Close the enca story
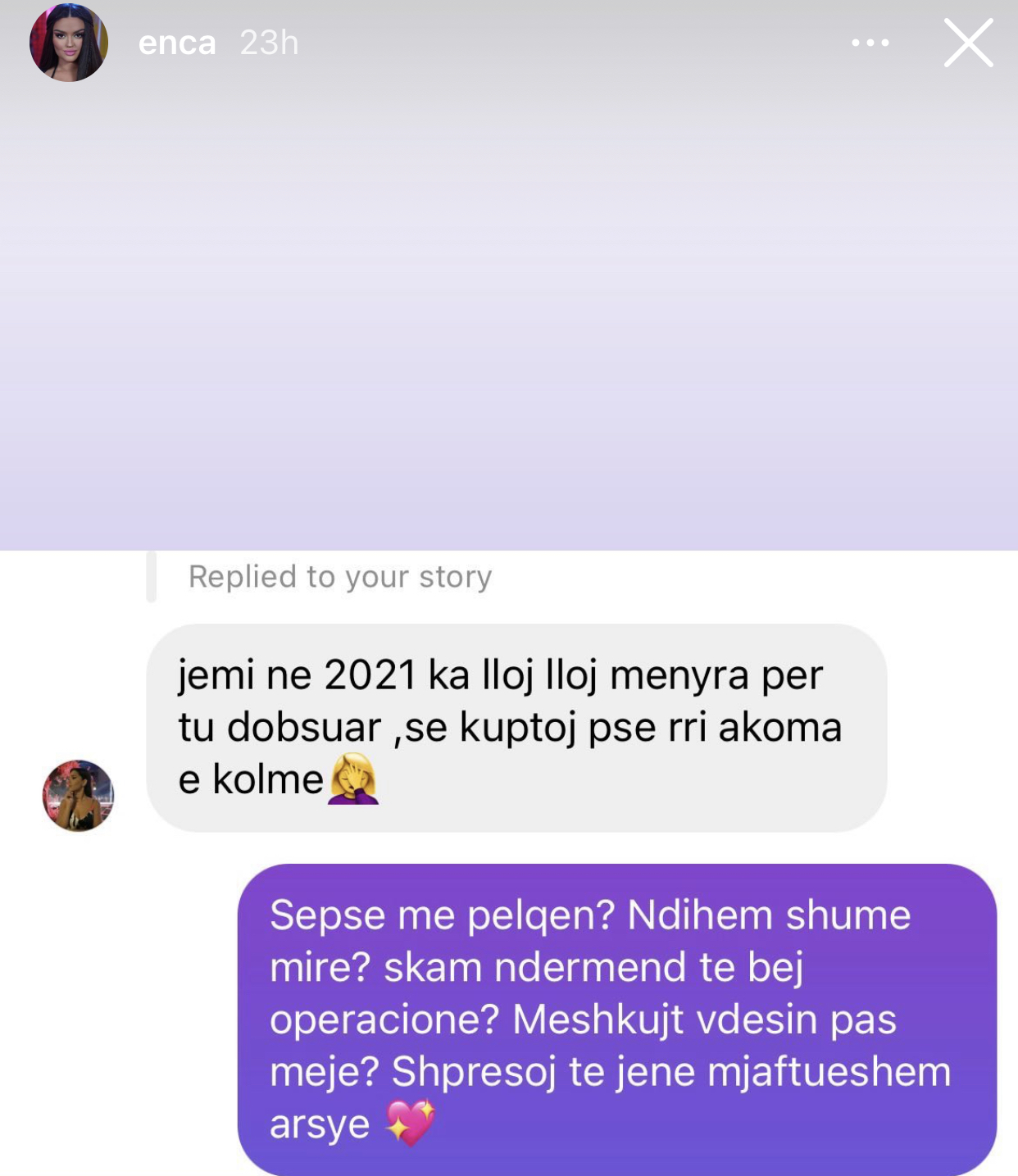The width and height of the screenshot is (1018, 1176). pos(968,43)
